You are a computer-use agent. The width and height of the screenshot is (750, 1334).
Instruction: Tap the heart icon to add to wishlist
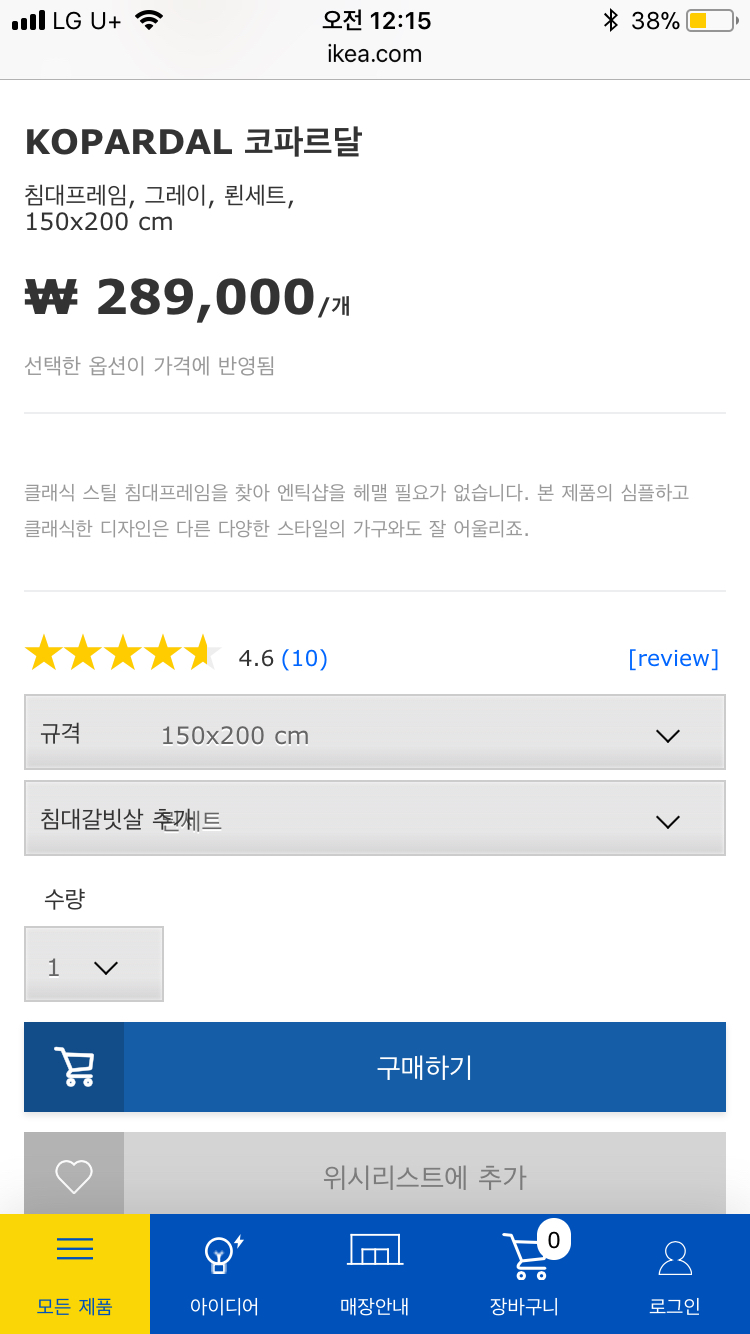[73, 1177]
